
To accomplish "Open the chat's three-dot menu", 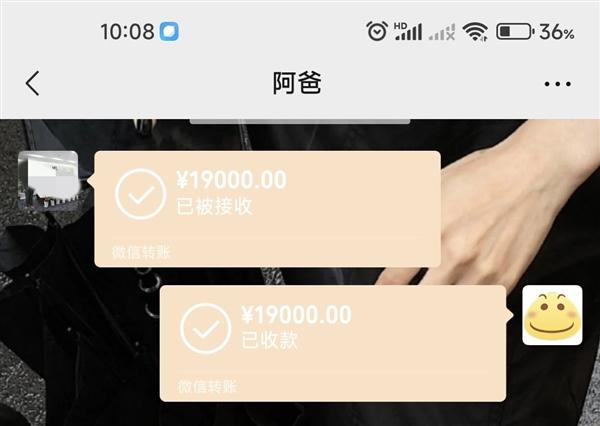I will point(557,84).
